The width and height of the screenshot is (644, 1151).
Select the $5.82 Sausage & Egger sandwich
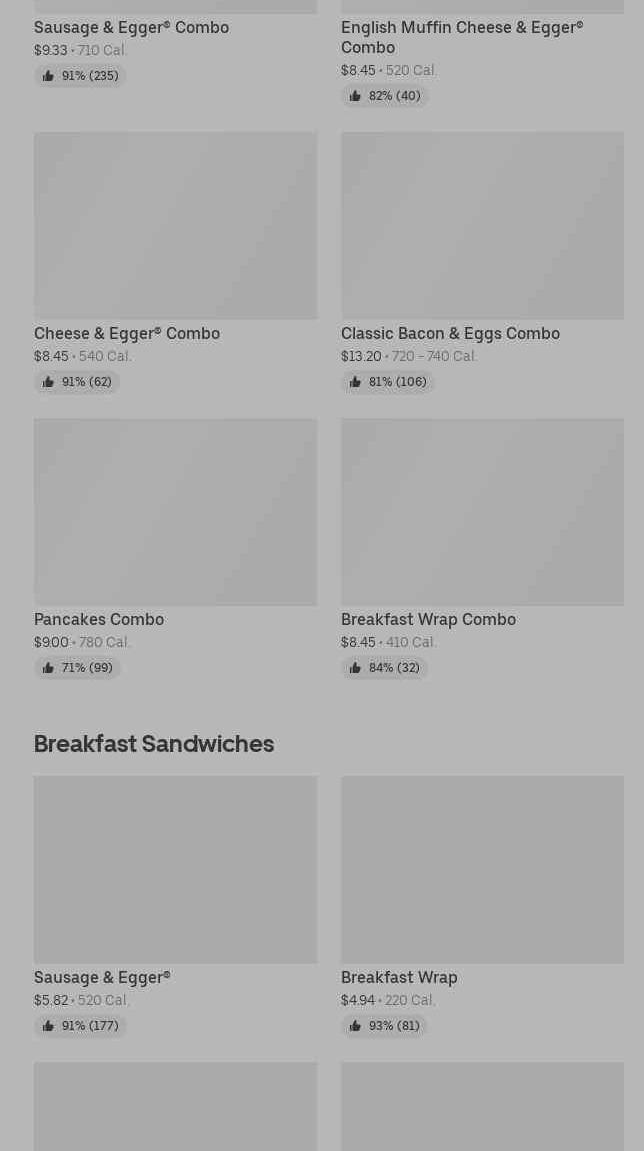(x=175, y=870)
